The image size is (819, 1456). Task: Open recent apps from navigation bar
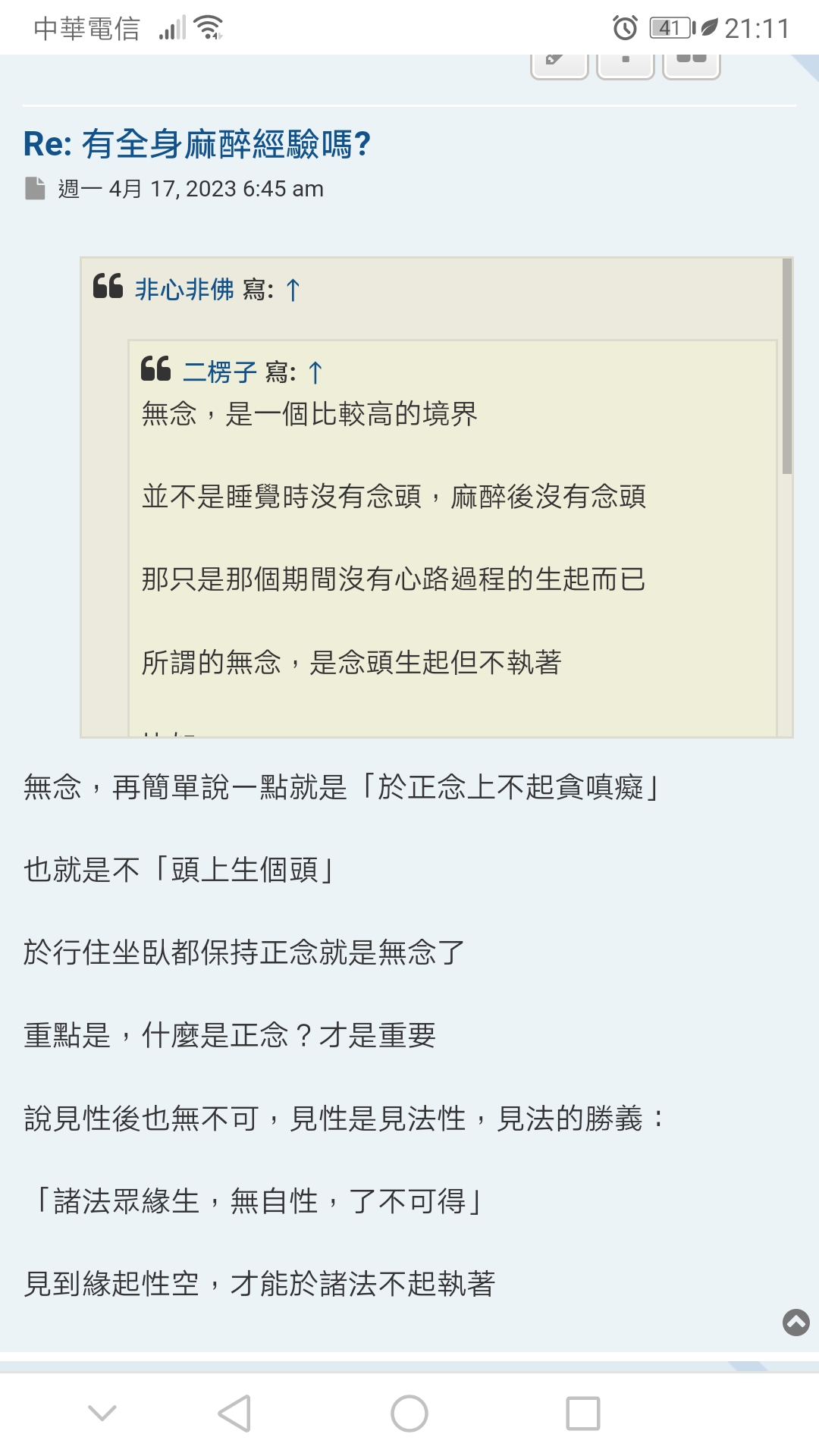[583, 1414]
